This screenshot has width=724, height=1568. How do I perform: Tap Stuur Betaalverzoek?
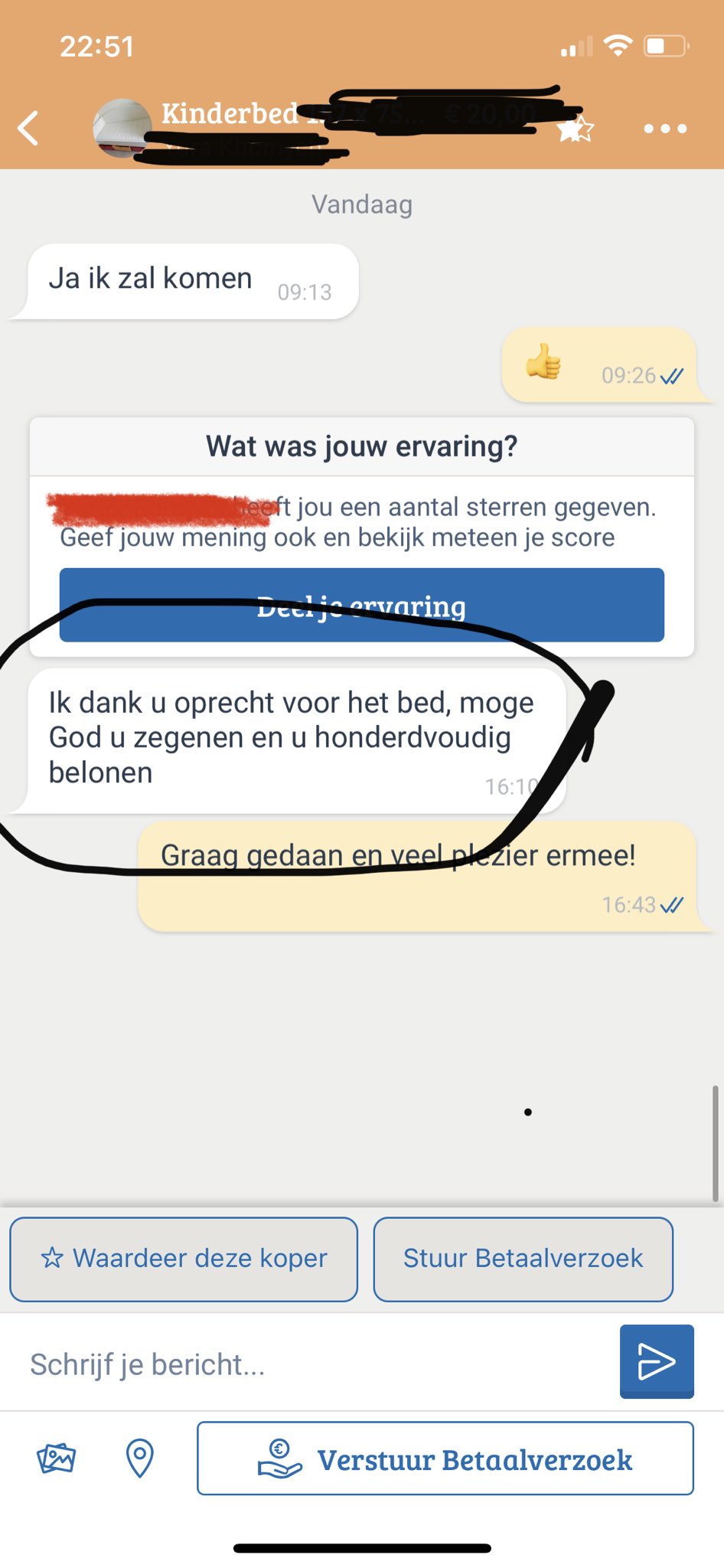pos(523,1259)
